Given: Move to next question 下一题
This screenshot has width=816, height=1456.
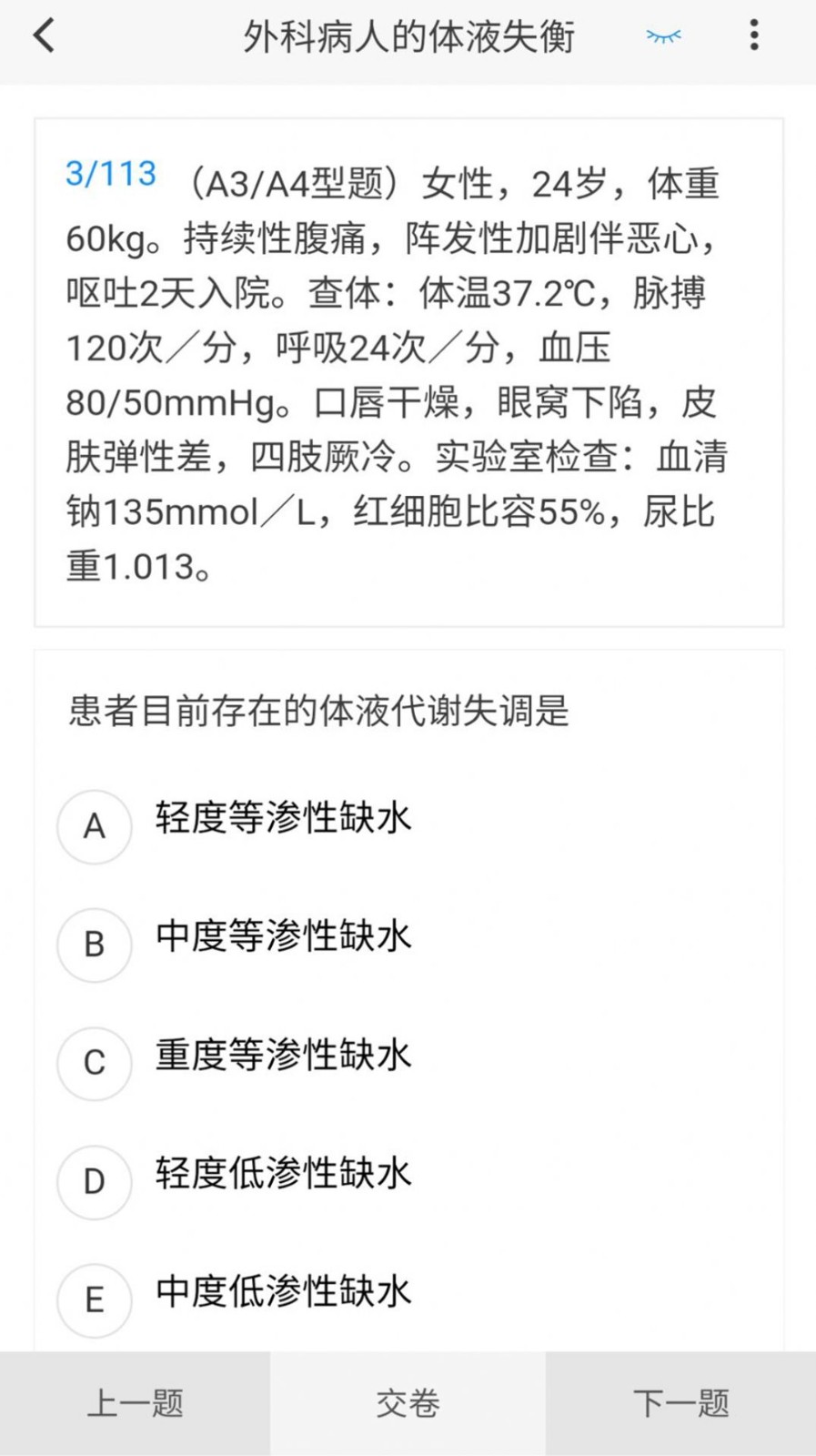Looking at the screenshot, I should 680,1403.
